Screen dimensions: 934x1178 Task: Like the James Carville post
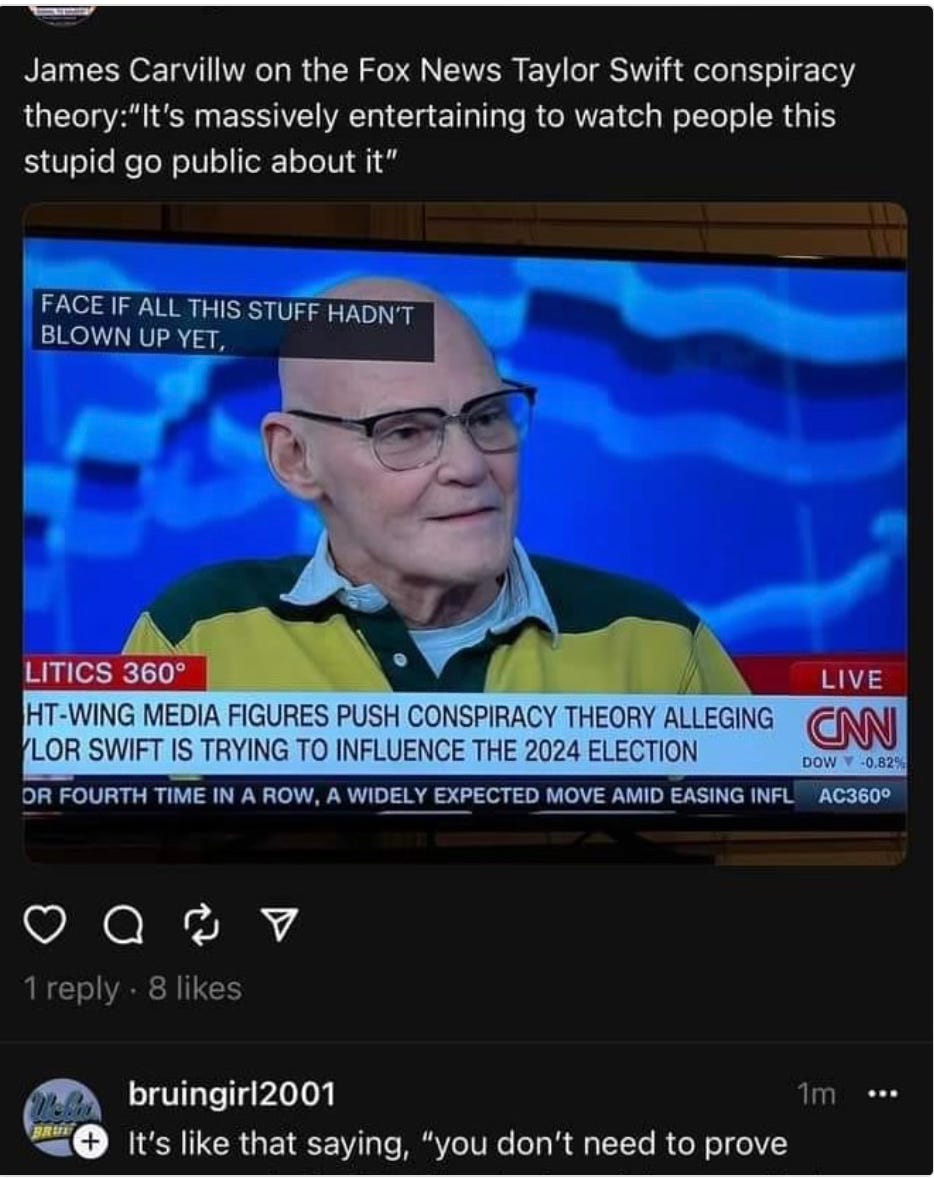click(x=43, y=929)
